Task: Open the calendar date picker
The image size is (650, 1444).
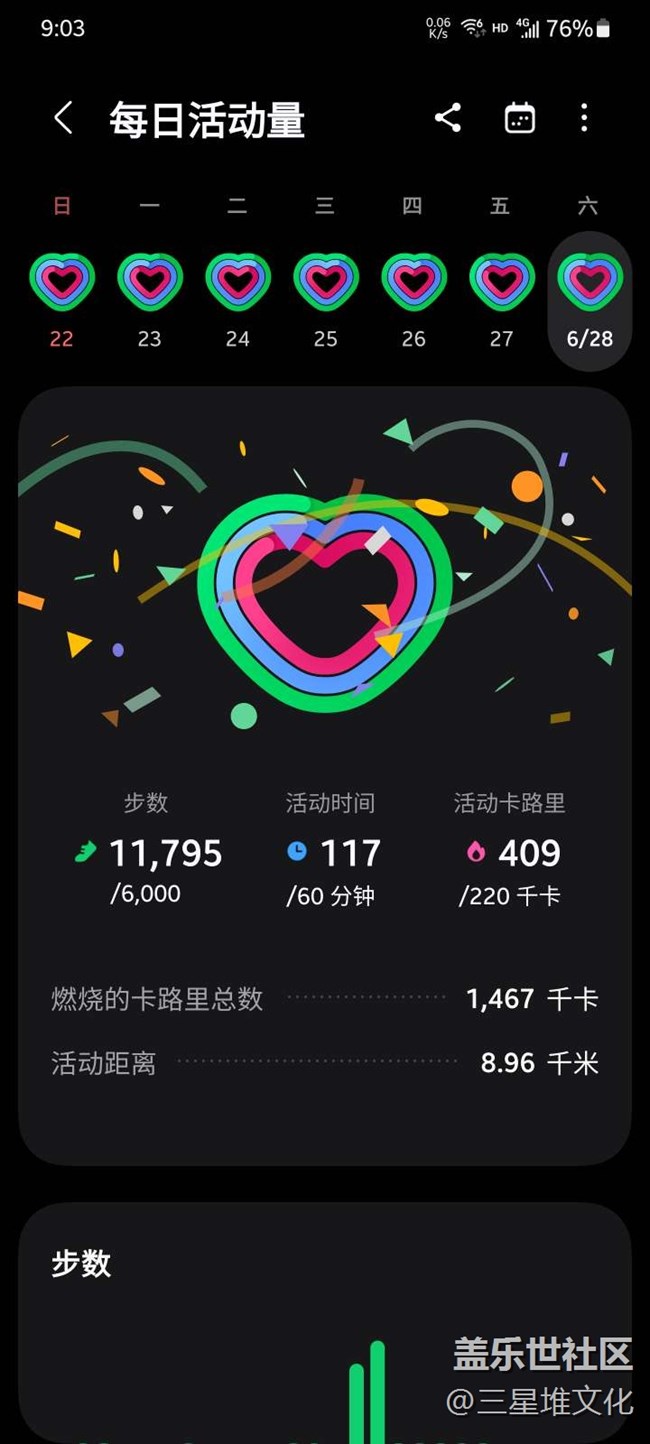Action: [519, 118]
